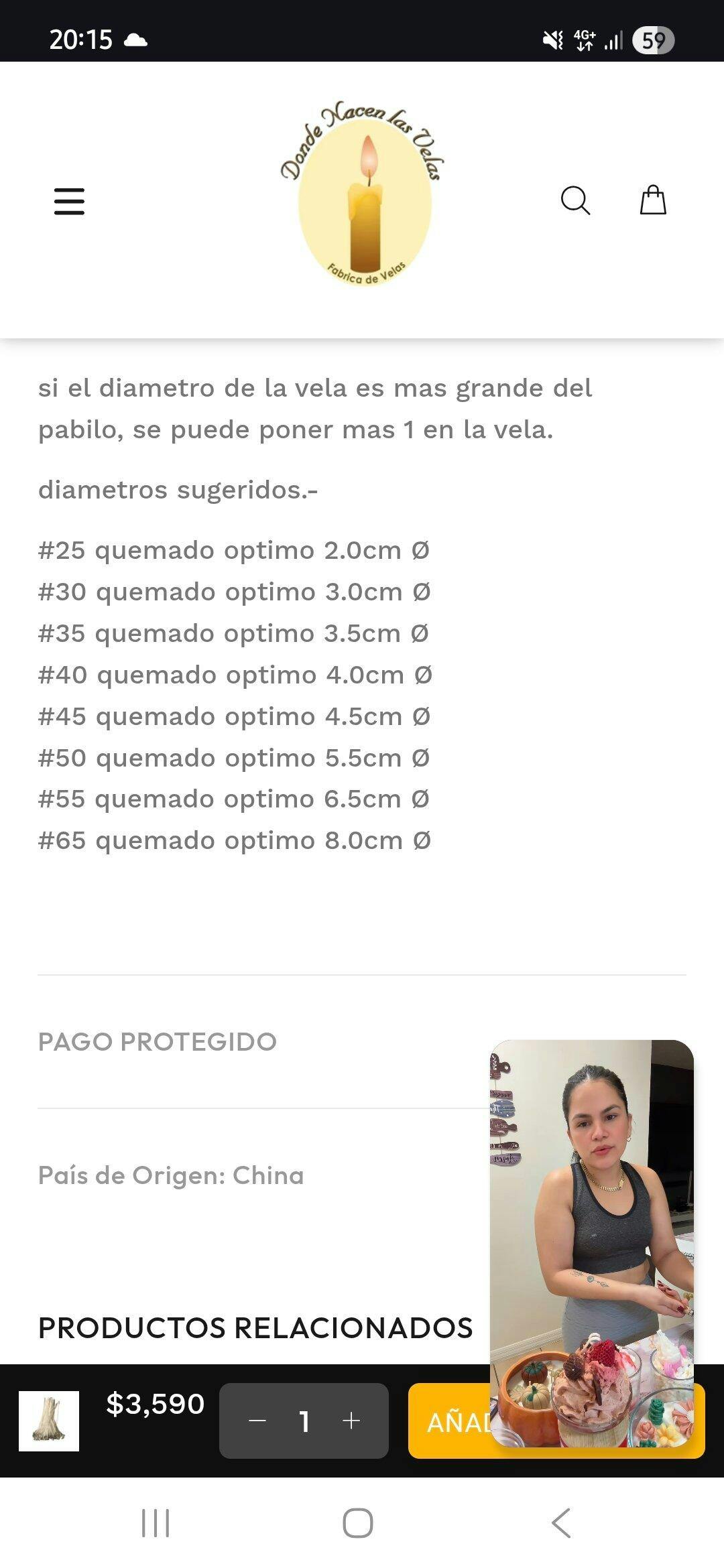This screenshot has width=724, height=1568.
Task: Open the shopping bag cart
Action: 653,200
